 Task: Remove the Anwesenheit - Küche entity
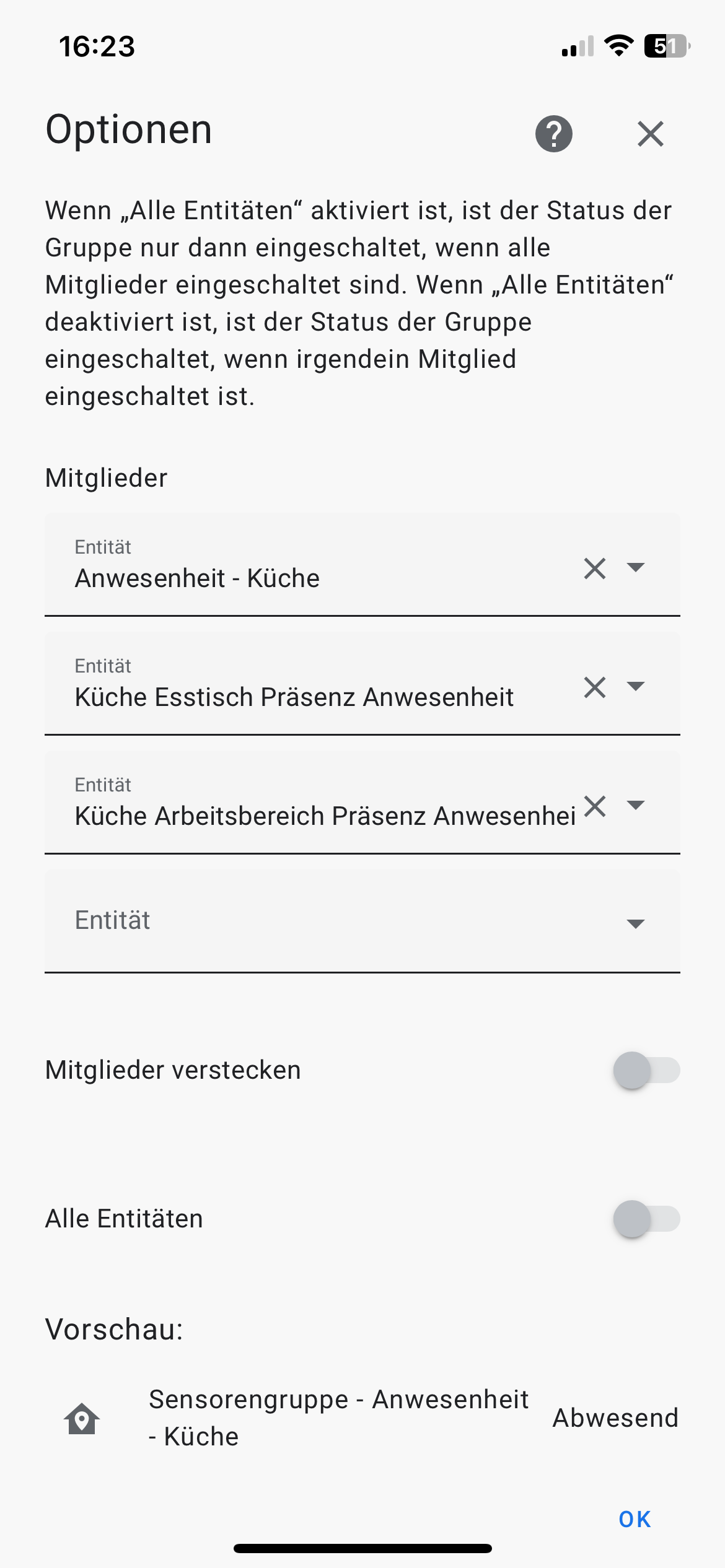point(595,568)
